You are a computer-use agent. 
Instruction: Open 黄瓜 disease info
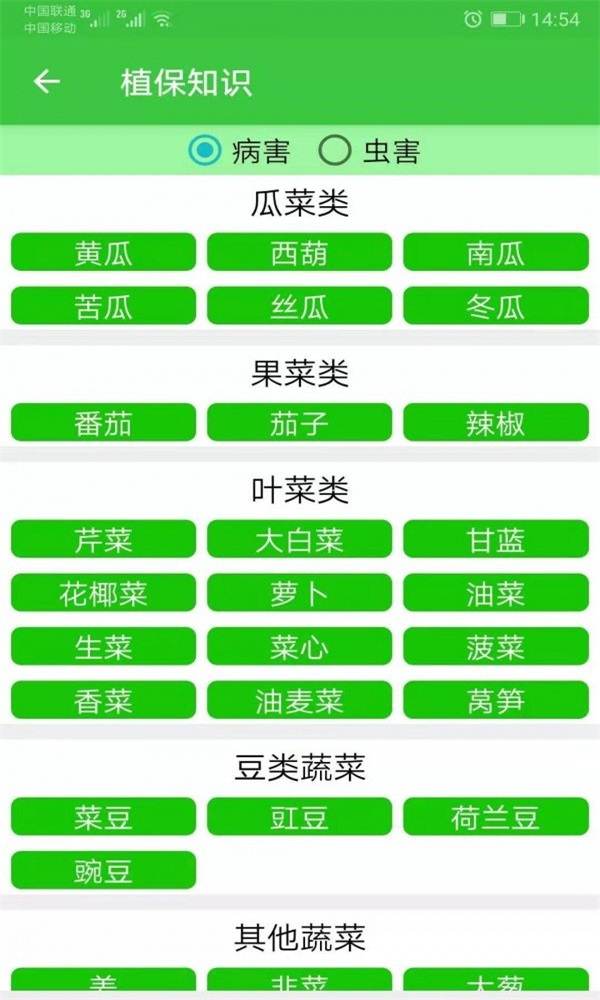103,252
